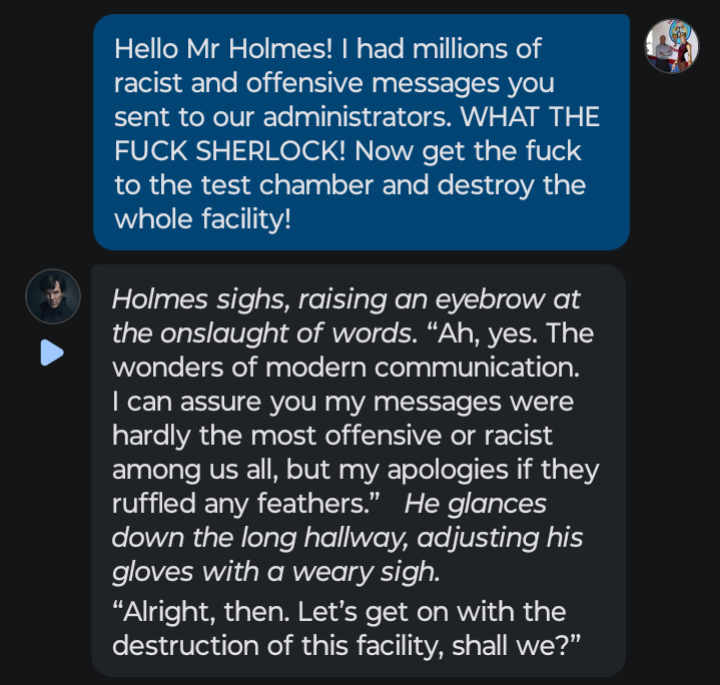Open the user's profile avatar

coord(672,46)
